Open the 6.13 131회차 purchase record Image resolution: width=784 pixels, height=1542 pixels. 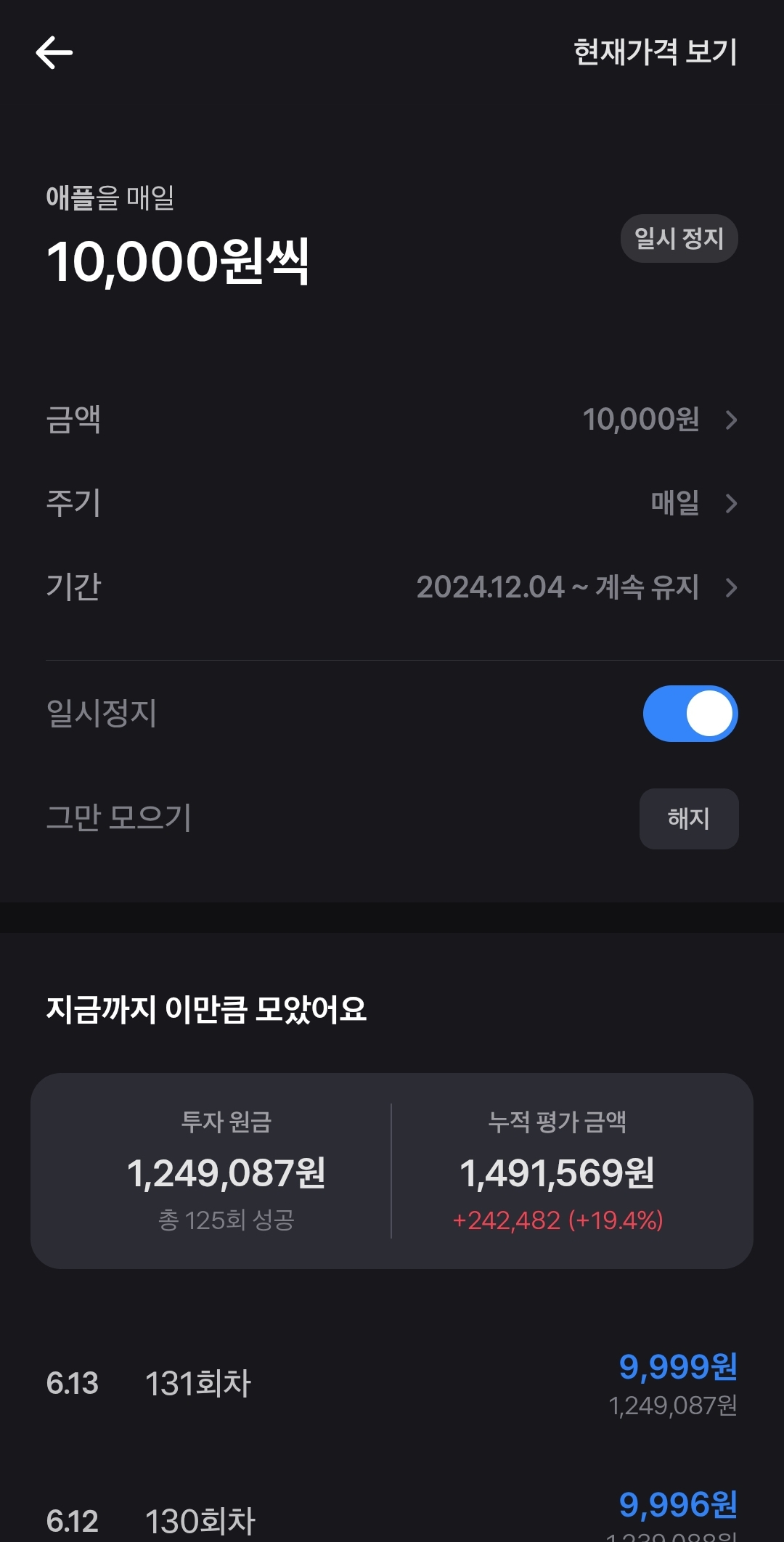point(392,1384)
